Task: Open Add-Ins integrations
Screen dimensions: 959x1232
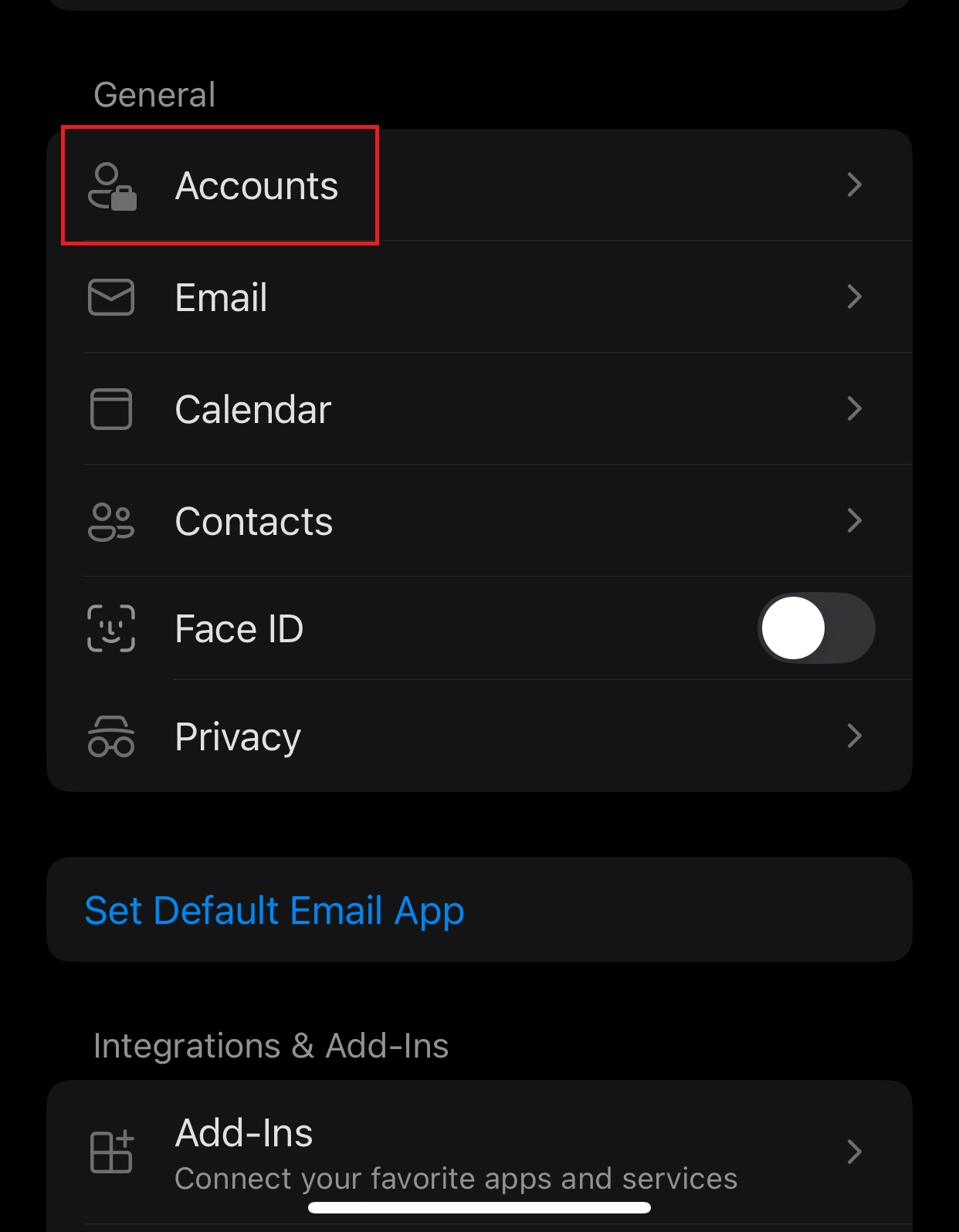Action: pos(479,1152)
